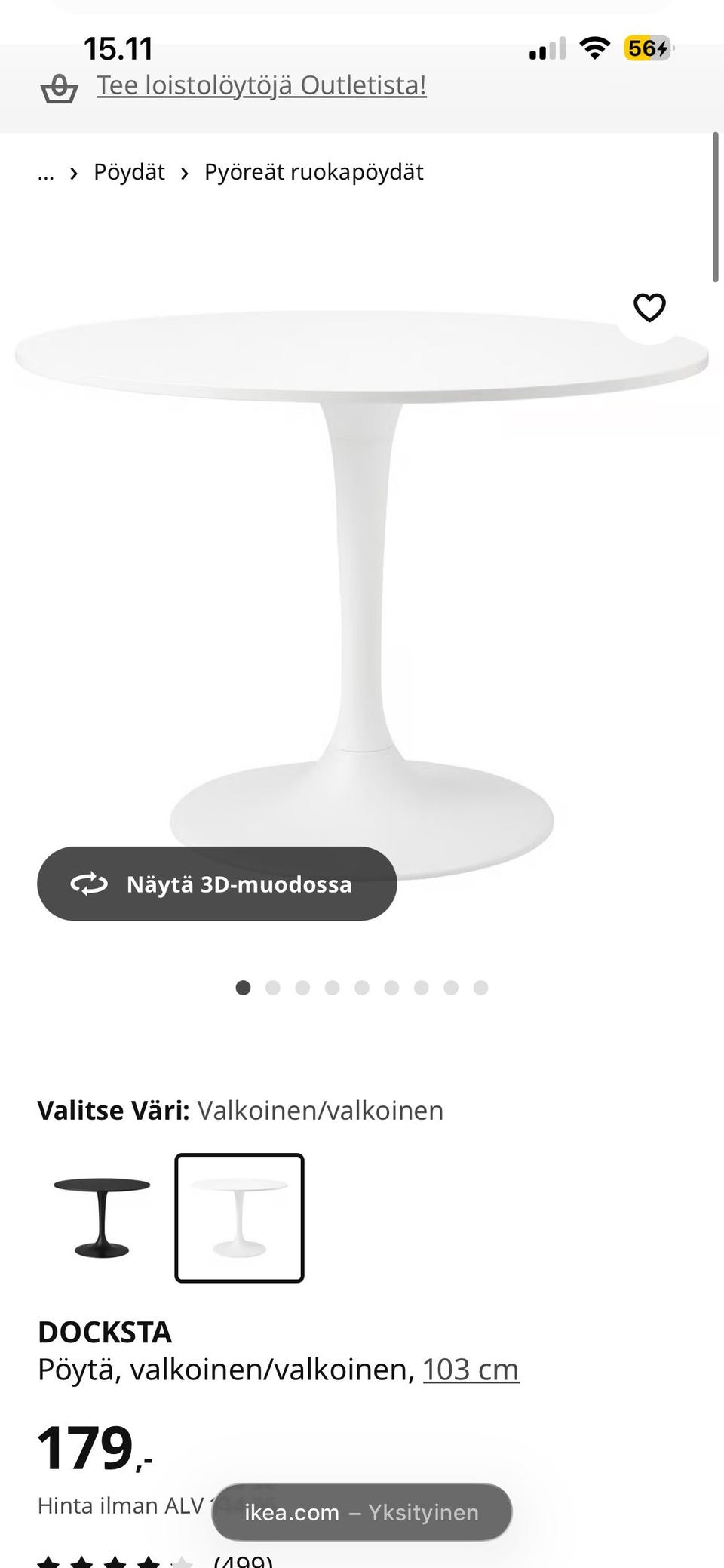Select the shopping basket icon near the Outlet banner
724x1568 pixels.
61,89
